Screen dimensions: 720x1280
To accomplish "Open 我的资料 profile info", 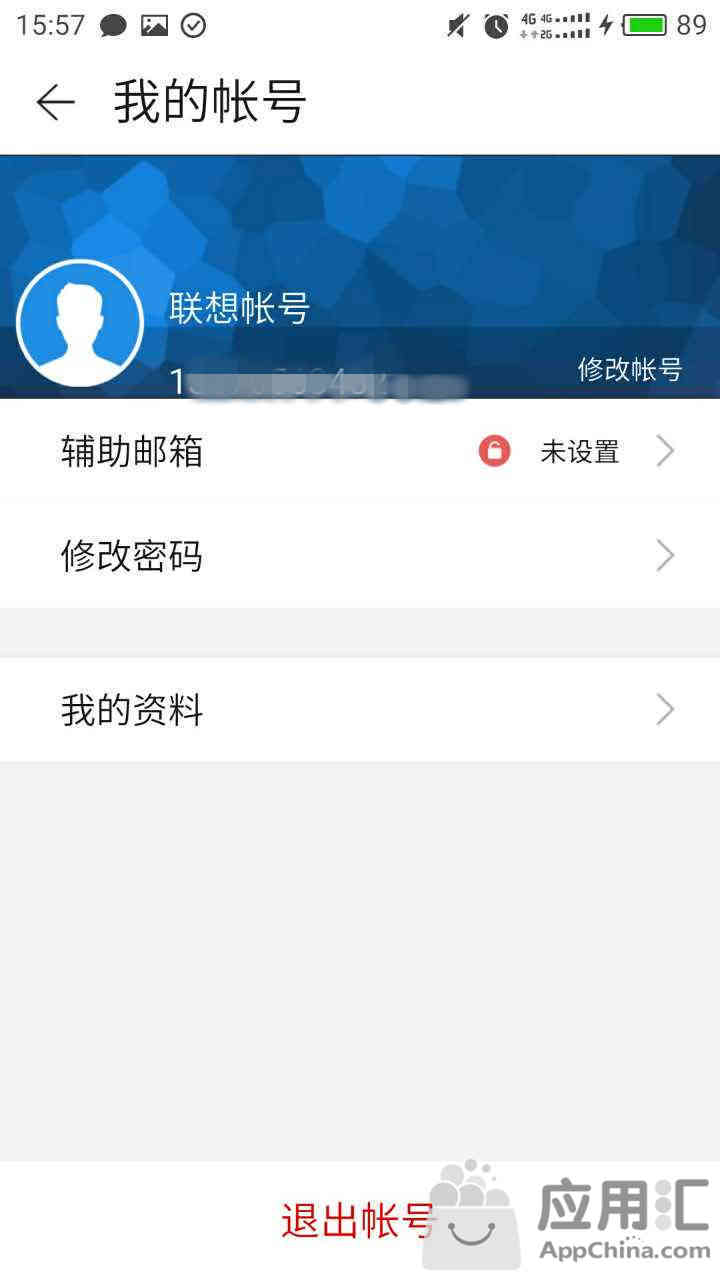I will [360, 710].
